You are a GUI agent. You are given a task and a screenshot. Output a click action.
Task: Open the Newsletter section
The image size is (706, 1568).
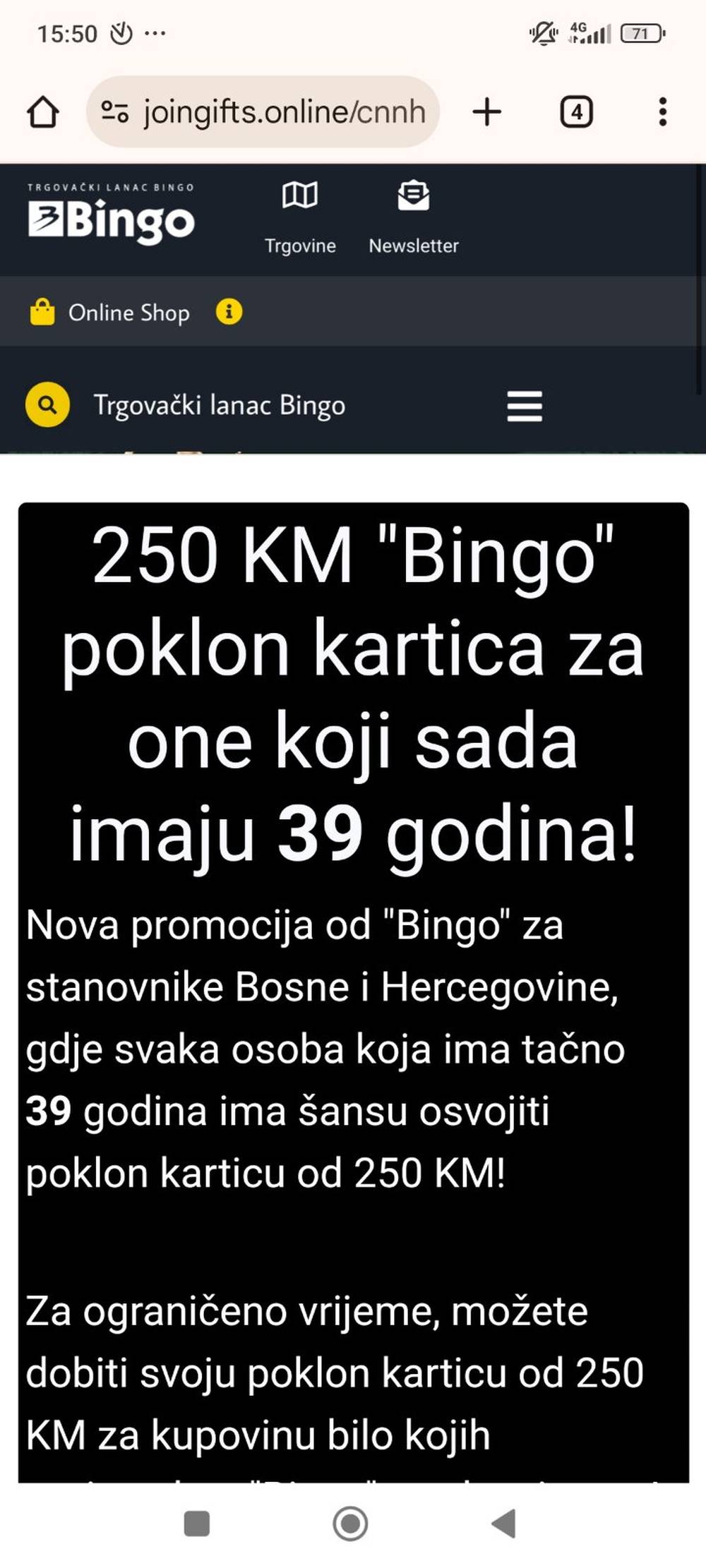pos(414,215)
